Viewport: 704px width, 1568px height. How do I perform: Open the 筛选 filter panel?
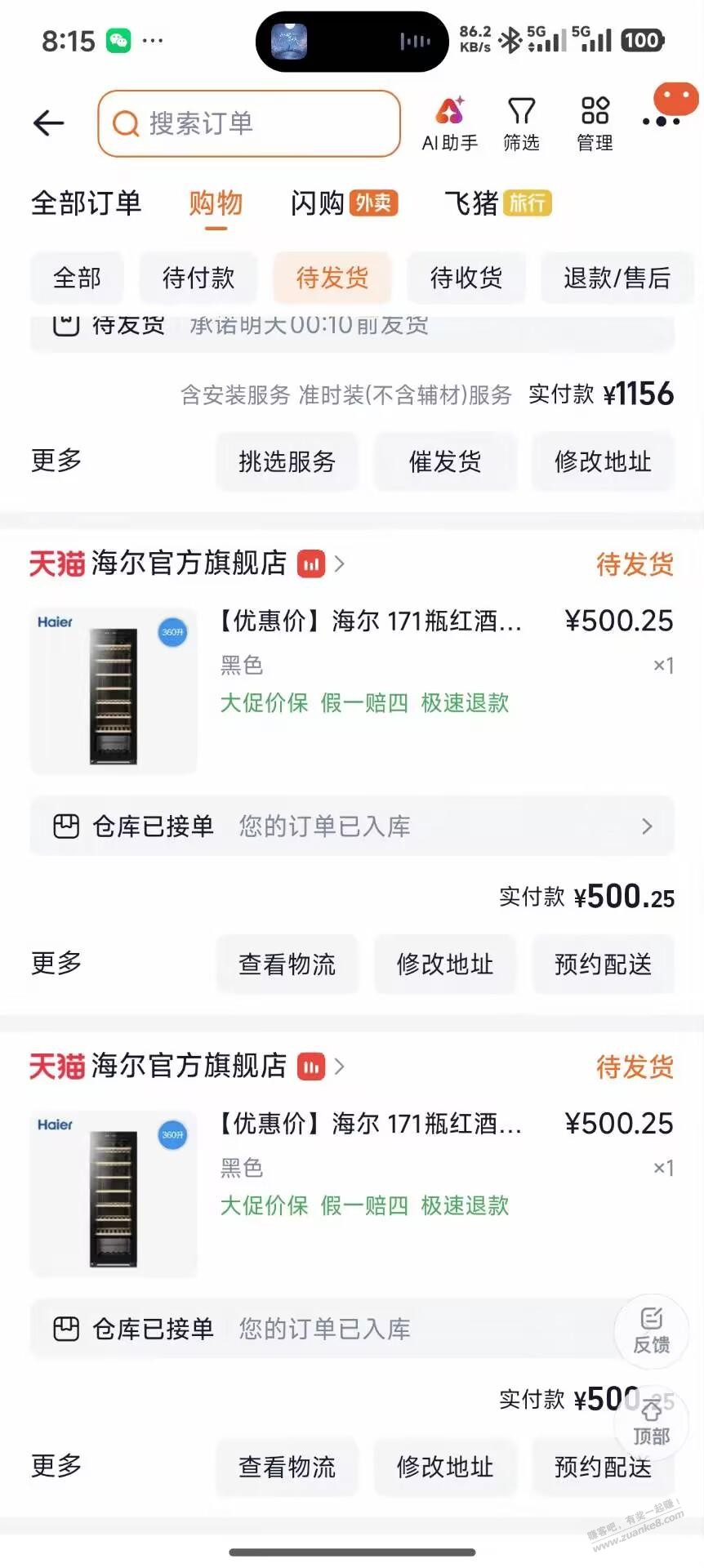pos(521,122)
